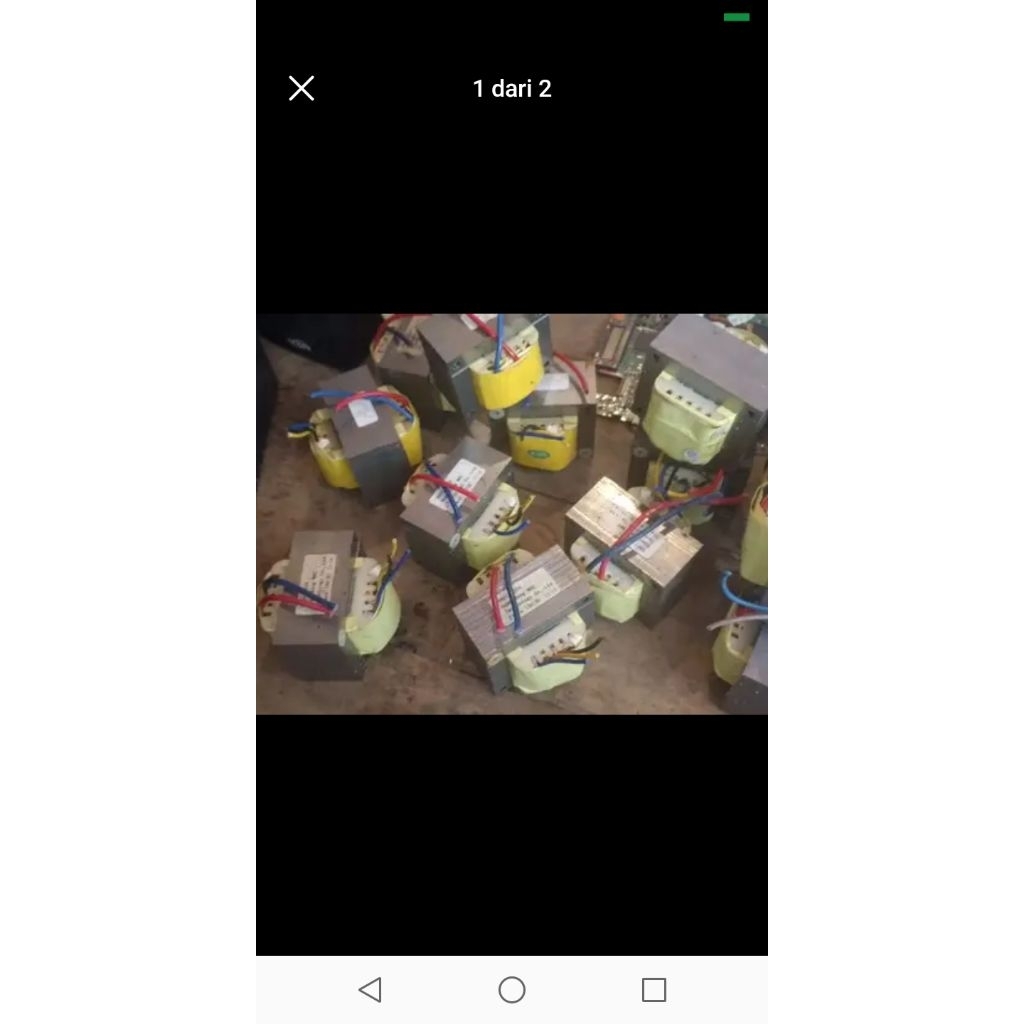
Task: Tap the transformer photo
Action: pyautogui.click(x=512, y=514)
